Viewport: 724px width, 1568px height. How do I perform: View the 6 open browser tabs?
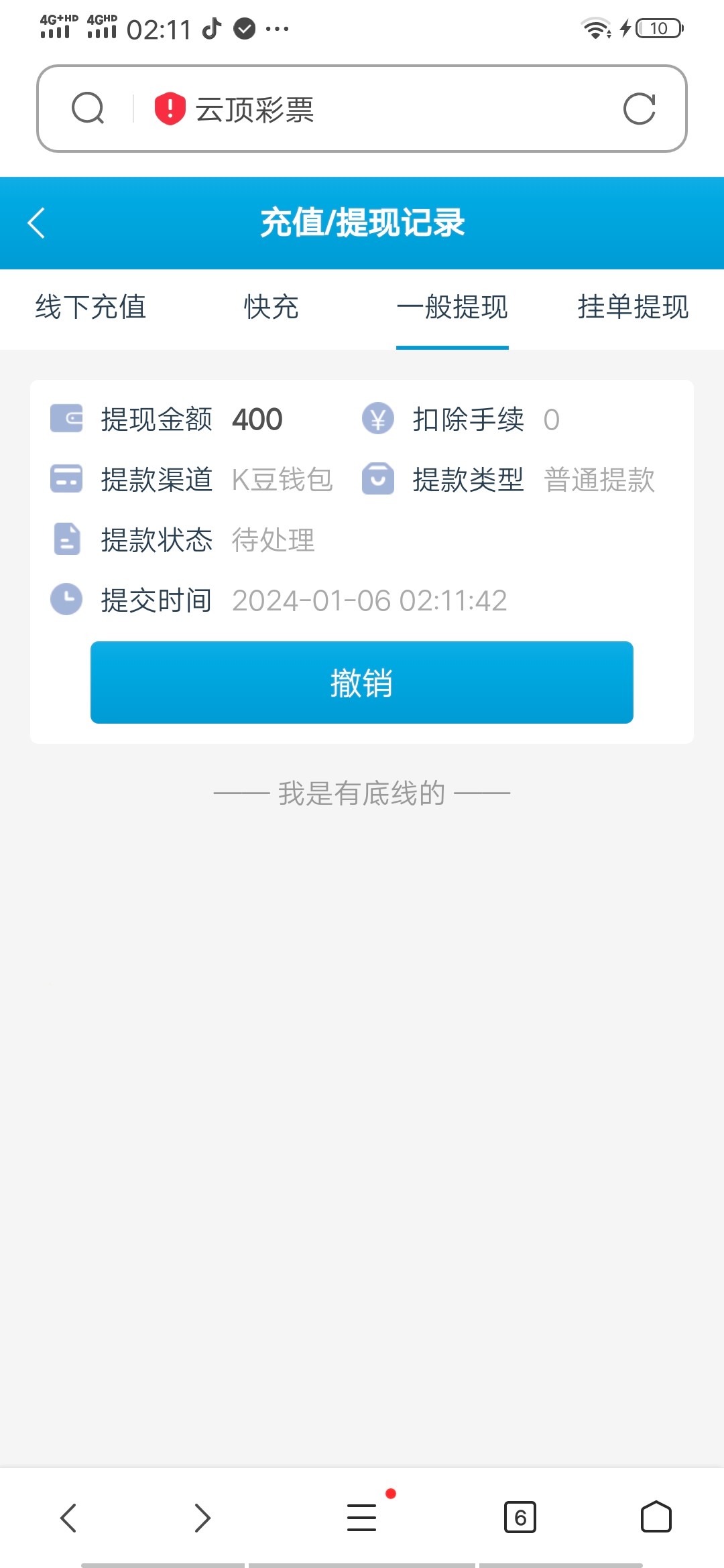click(520, 1518)
